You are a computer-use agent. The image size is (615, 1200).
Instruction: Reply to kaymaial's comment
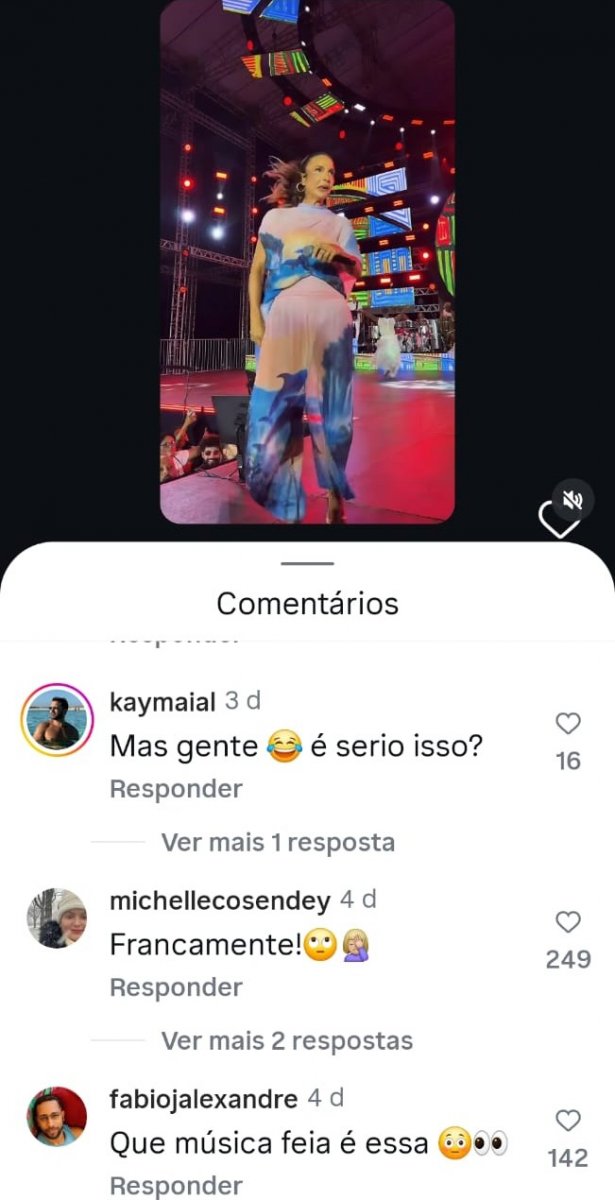tap(176, 789)
